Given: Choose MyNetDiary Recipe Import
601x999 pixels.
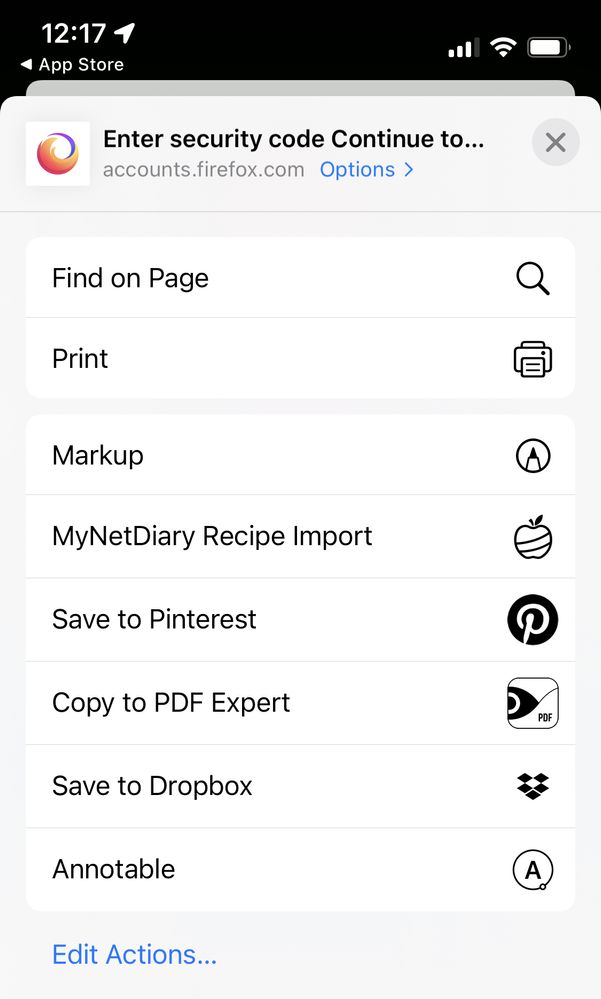Looking at the screenshot, I should 300,536.
